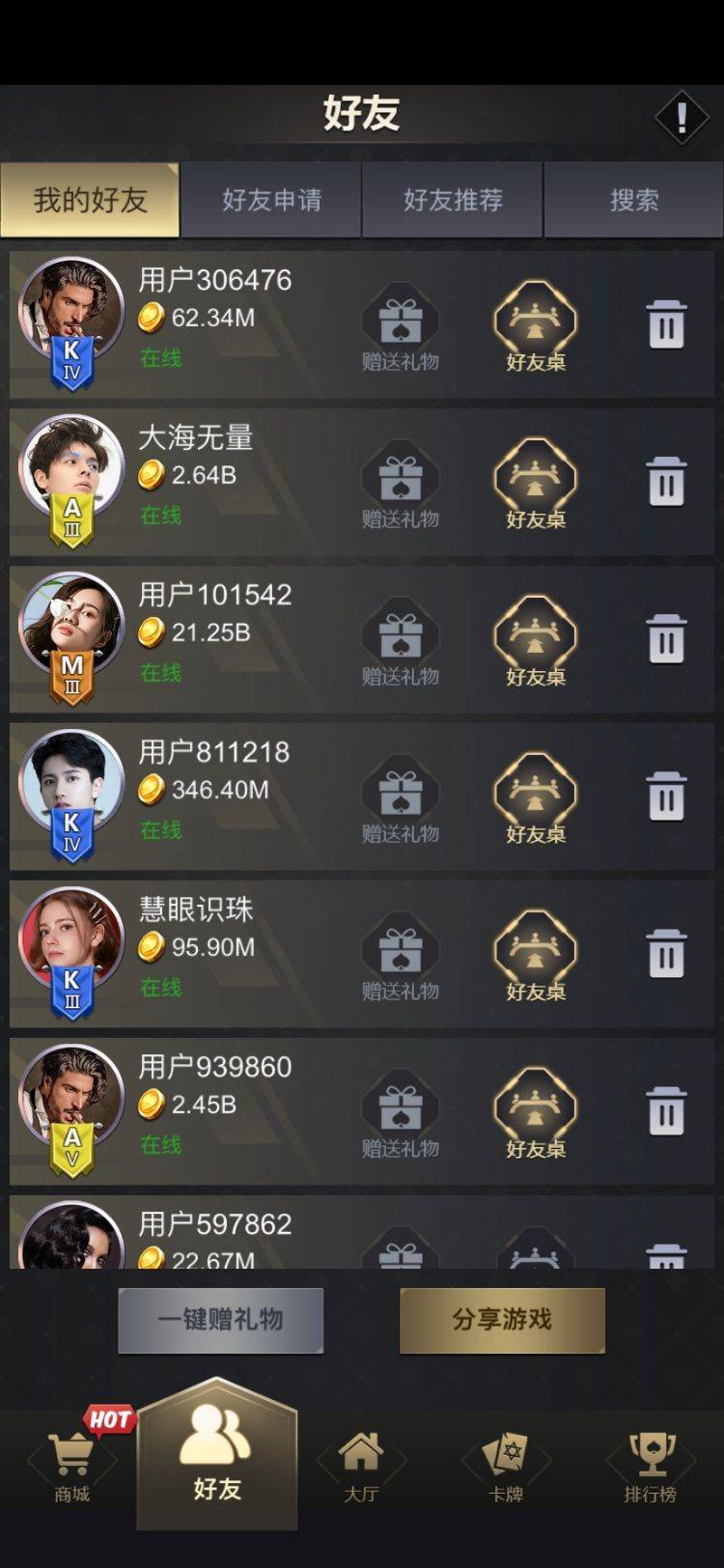Open 好友桌 with 大海无量
The image size is (724, 1568).
[535, 482]
